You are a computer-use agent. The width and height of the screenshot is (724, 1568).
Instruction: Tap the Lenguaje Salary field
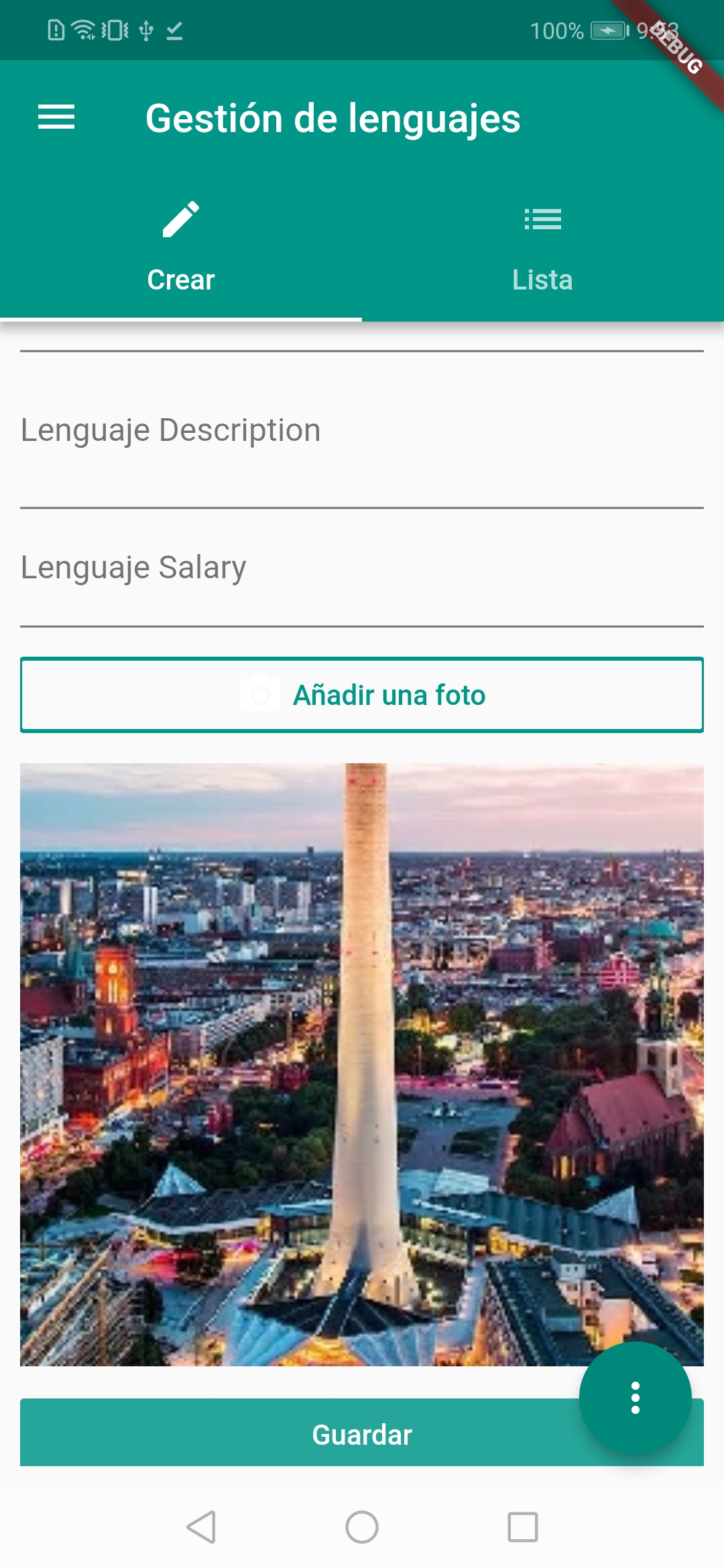tap(362, 576)
